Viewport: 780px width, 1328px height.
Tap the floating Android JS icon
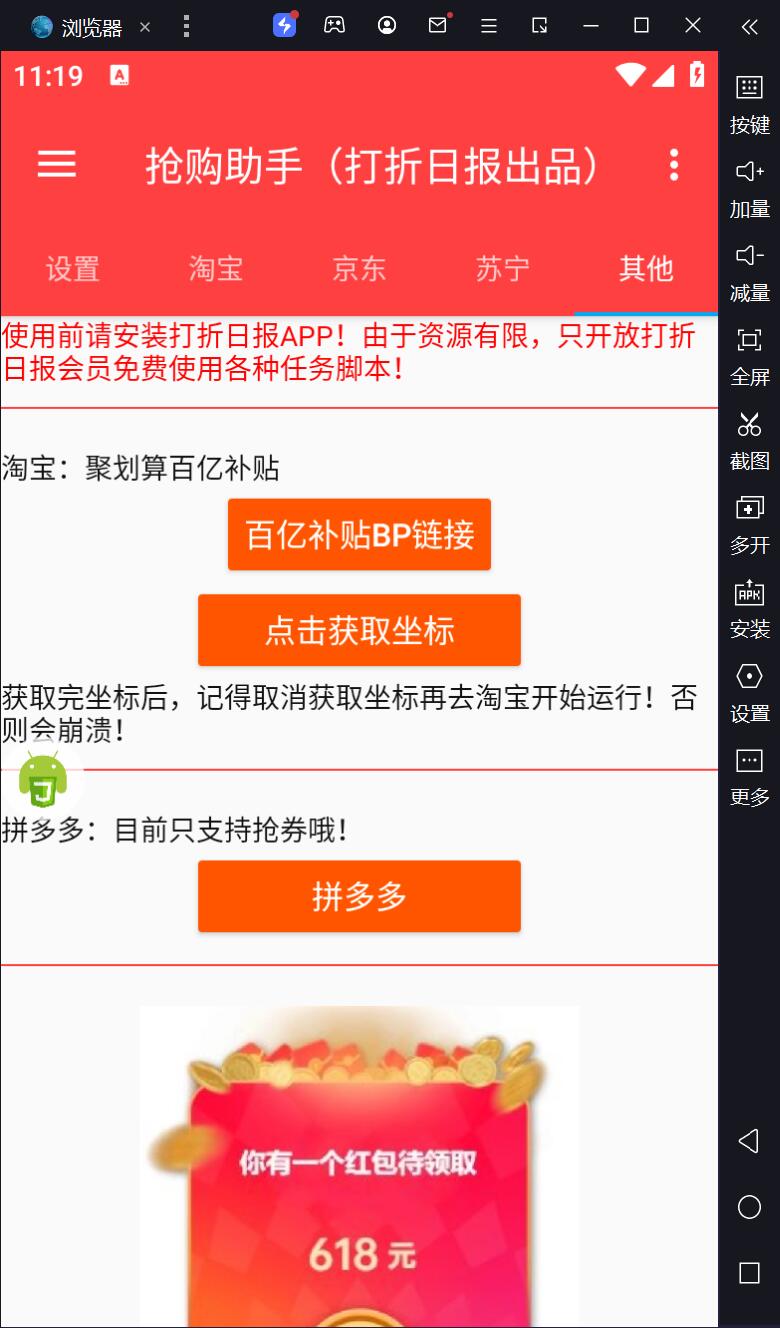pyautogui.click(x=43, y=780)
